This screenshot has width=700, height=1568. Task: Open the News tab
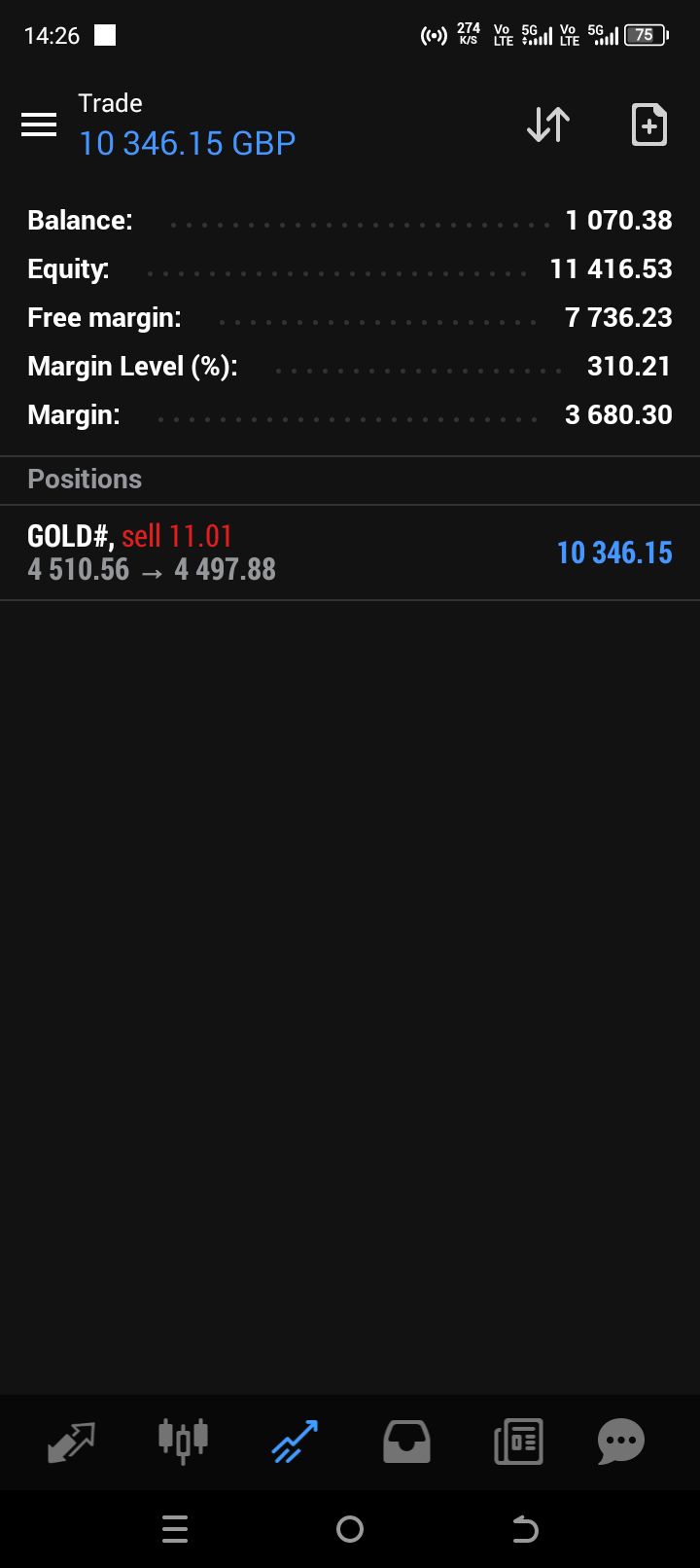pyautogui.click(x=518, y=1442)
